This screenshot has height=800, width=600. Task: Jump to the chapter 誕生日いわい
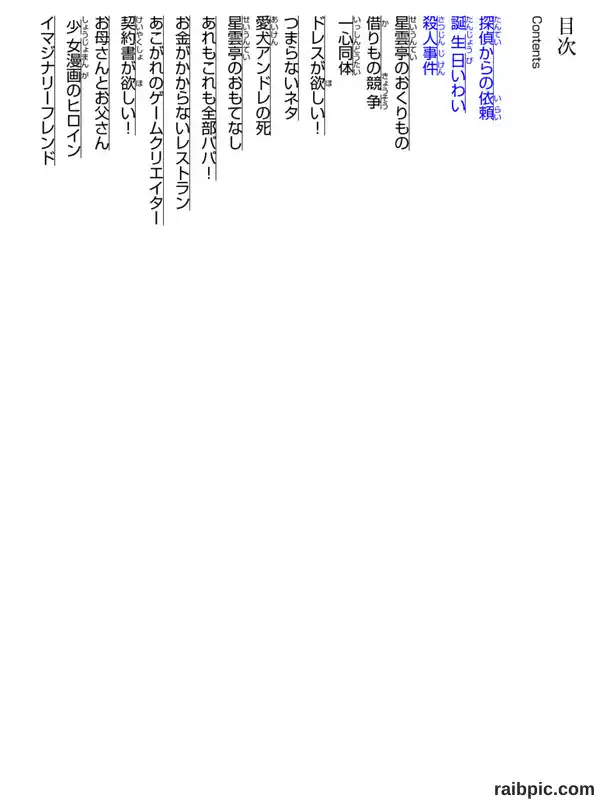(459, 64)
